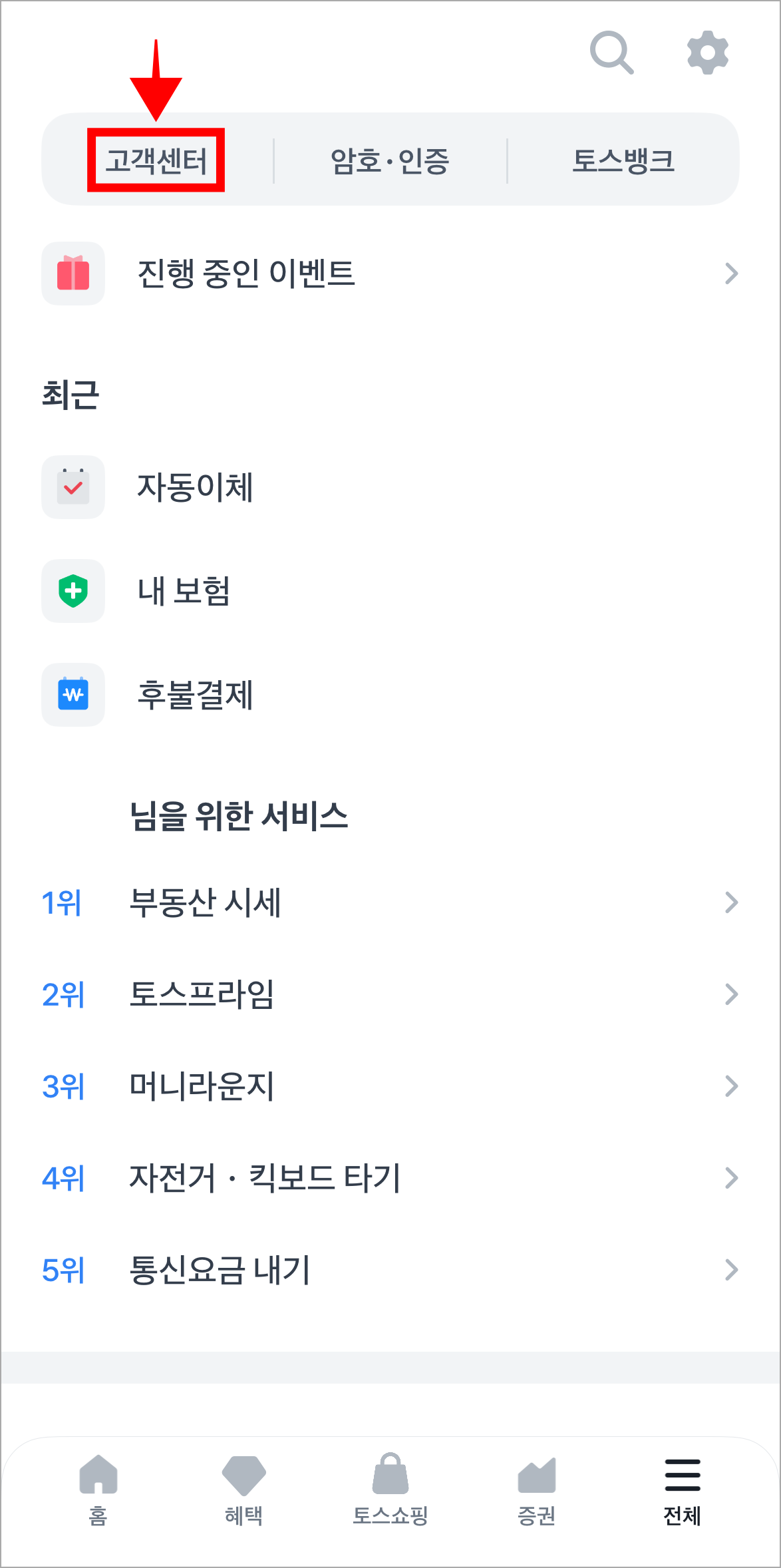Image resolution: width=781 pixels, height=1568 pixels.
Task: Open the 자동이체 calendar icon
Action: click(x=73, y=488)
